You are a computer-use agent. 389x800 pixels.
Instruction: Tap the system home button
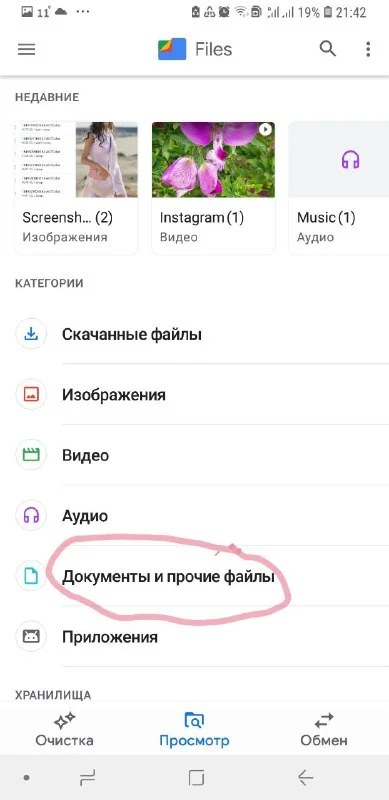coord(196,778)
